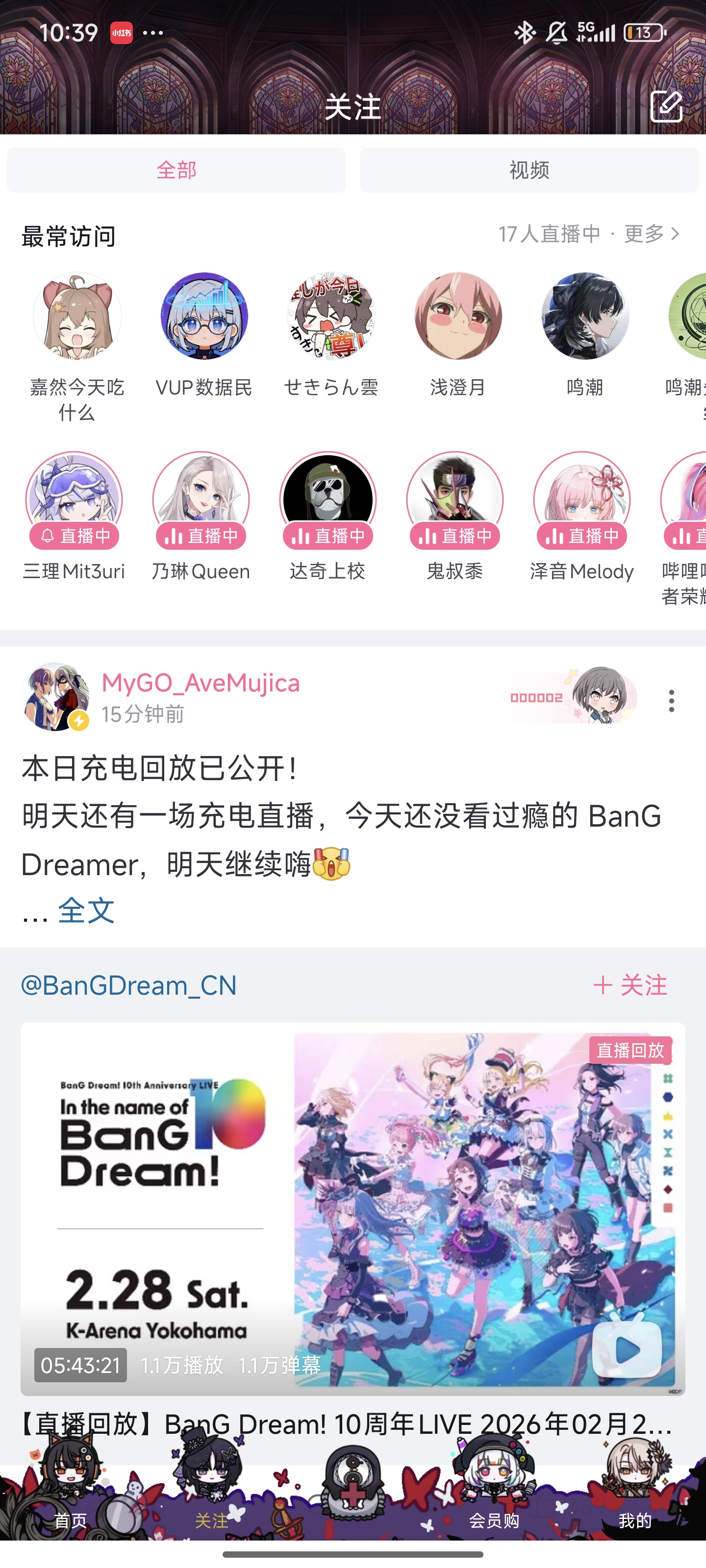
Task: Open 鸣潮 account avatar
Action: 585,317
